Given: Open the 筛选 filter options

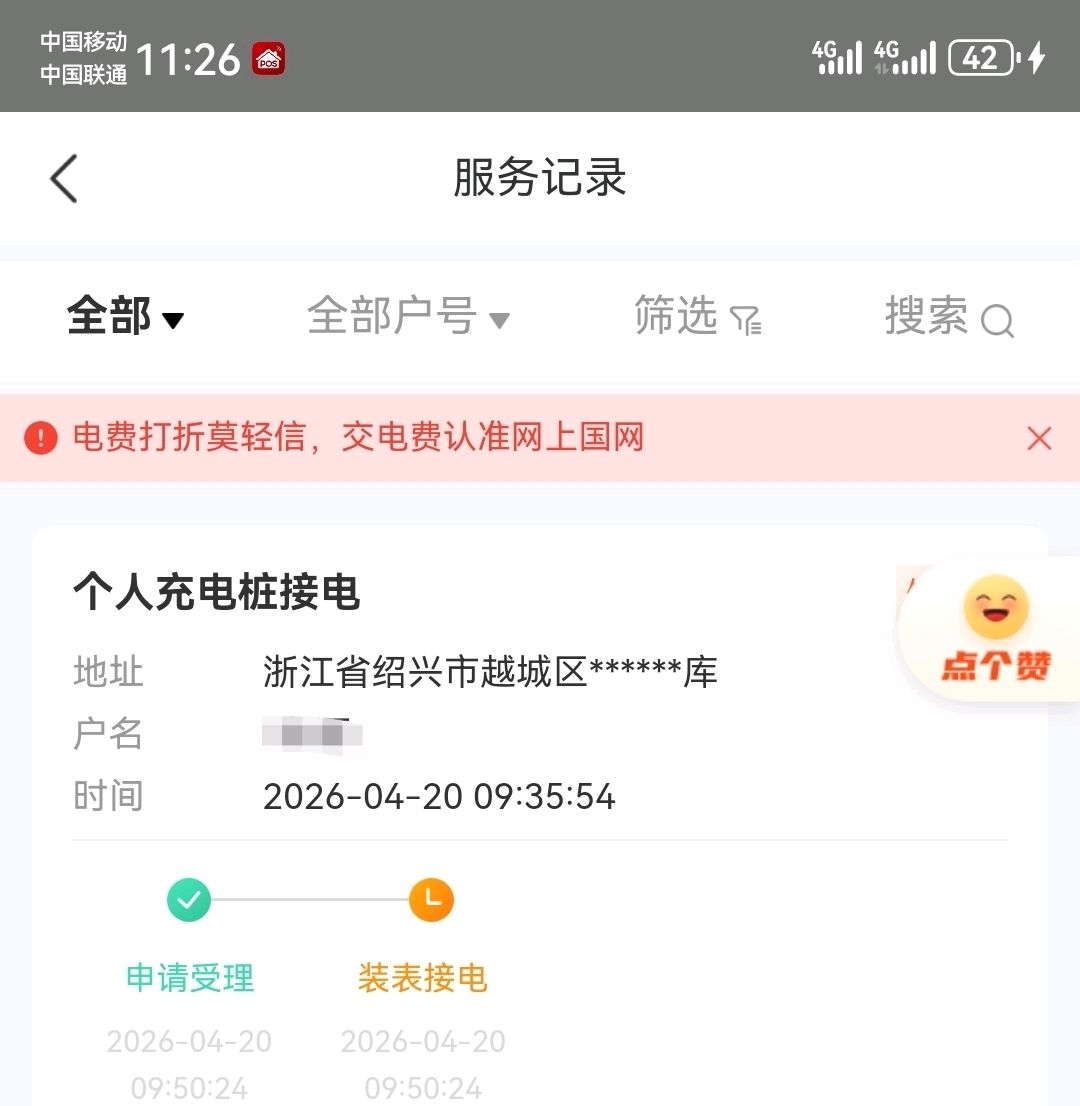Looking at the screenshot, I should pos(697,318).
